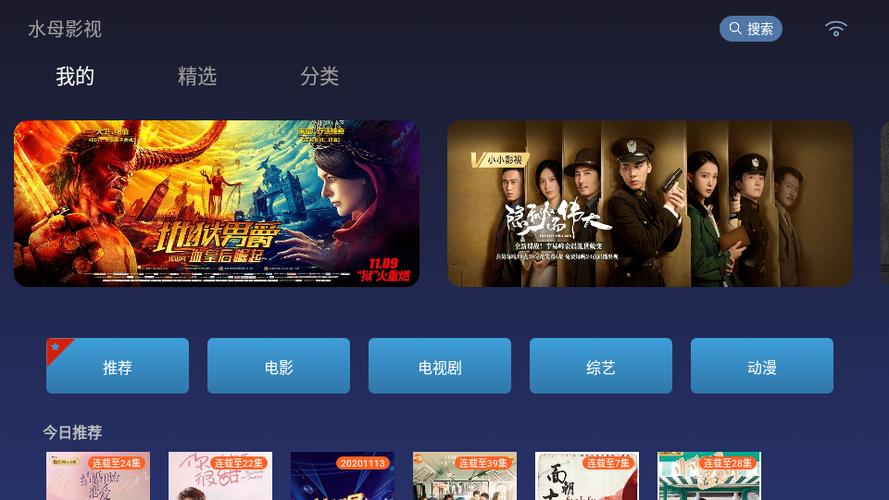Image resolution: width=889 pixels, height=500 pixels.
Task: Switch to the 我的 tab
Action: tap(75, 76)
